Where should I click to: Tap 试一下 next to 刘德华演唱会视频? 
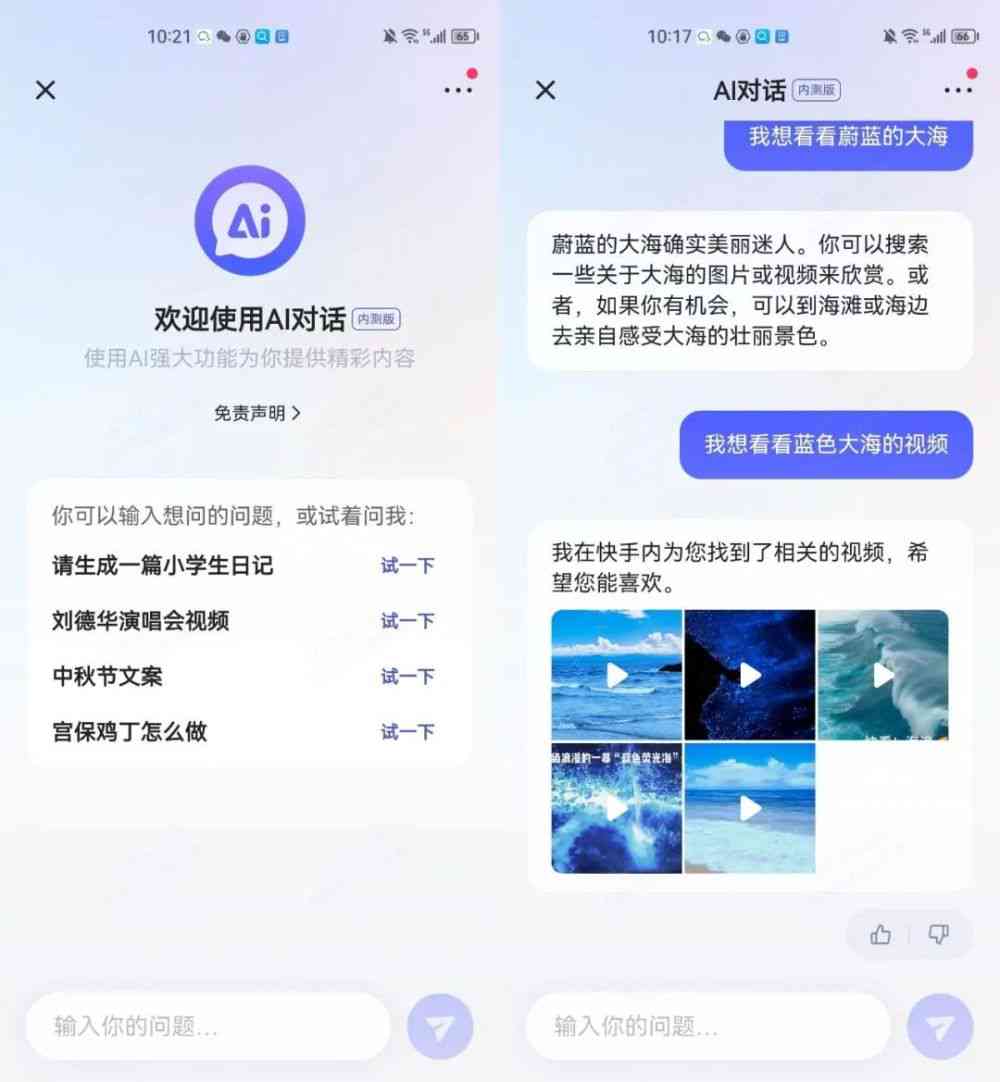[x=407, y=621]
